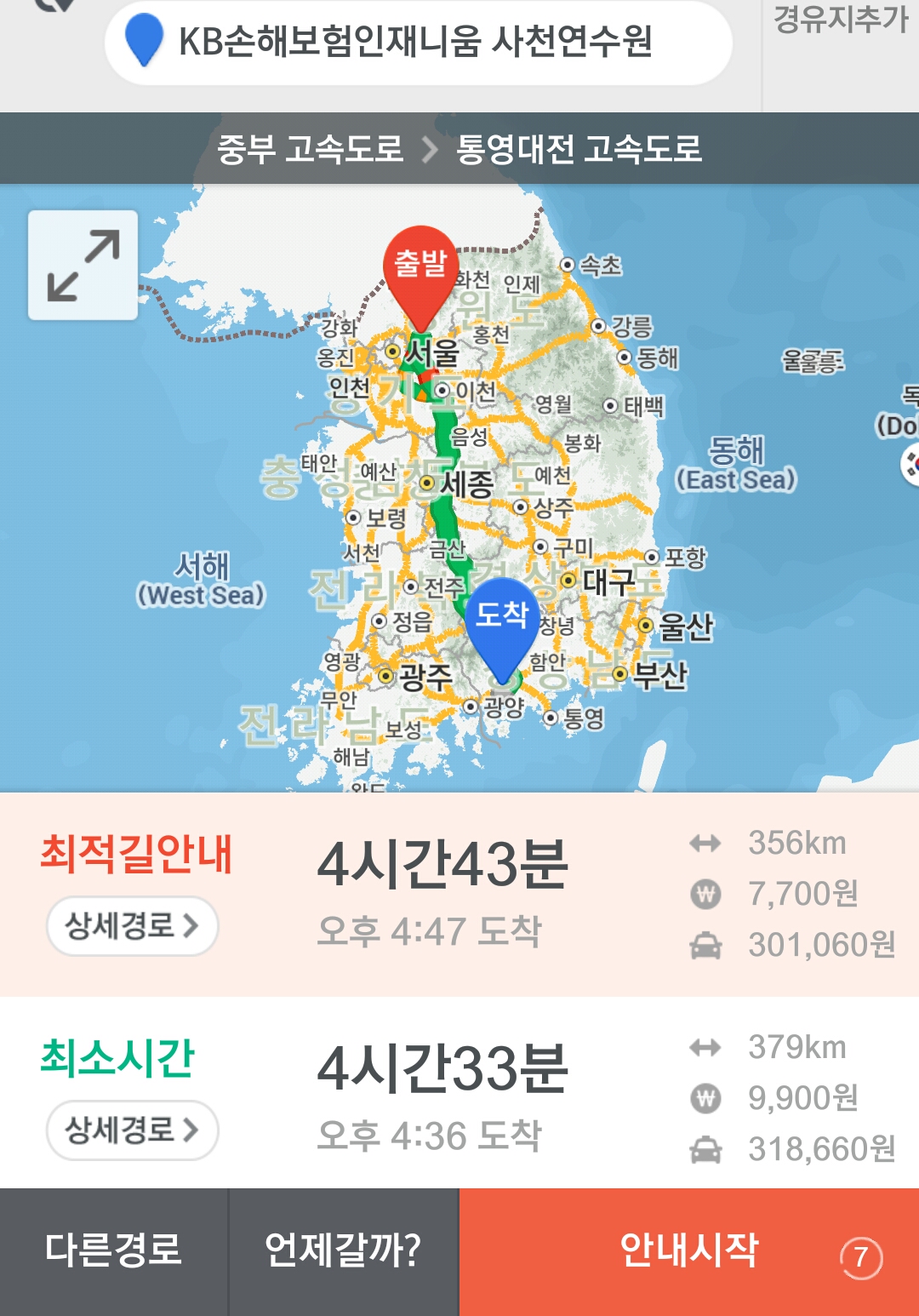This screenshot has height=1316, width=919.
Task: Open 상세경로 for 최적길안내 route
Action: (132, 925)
